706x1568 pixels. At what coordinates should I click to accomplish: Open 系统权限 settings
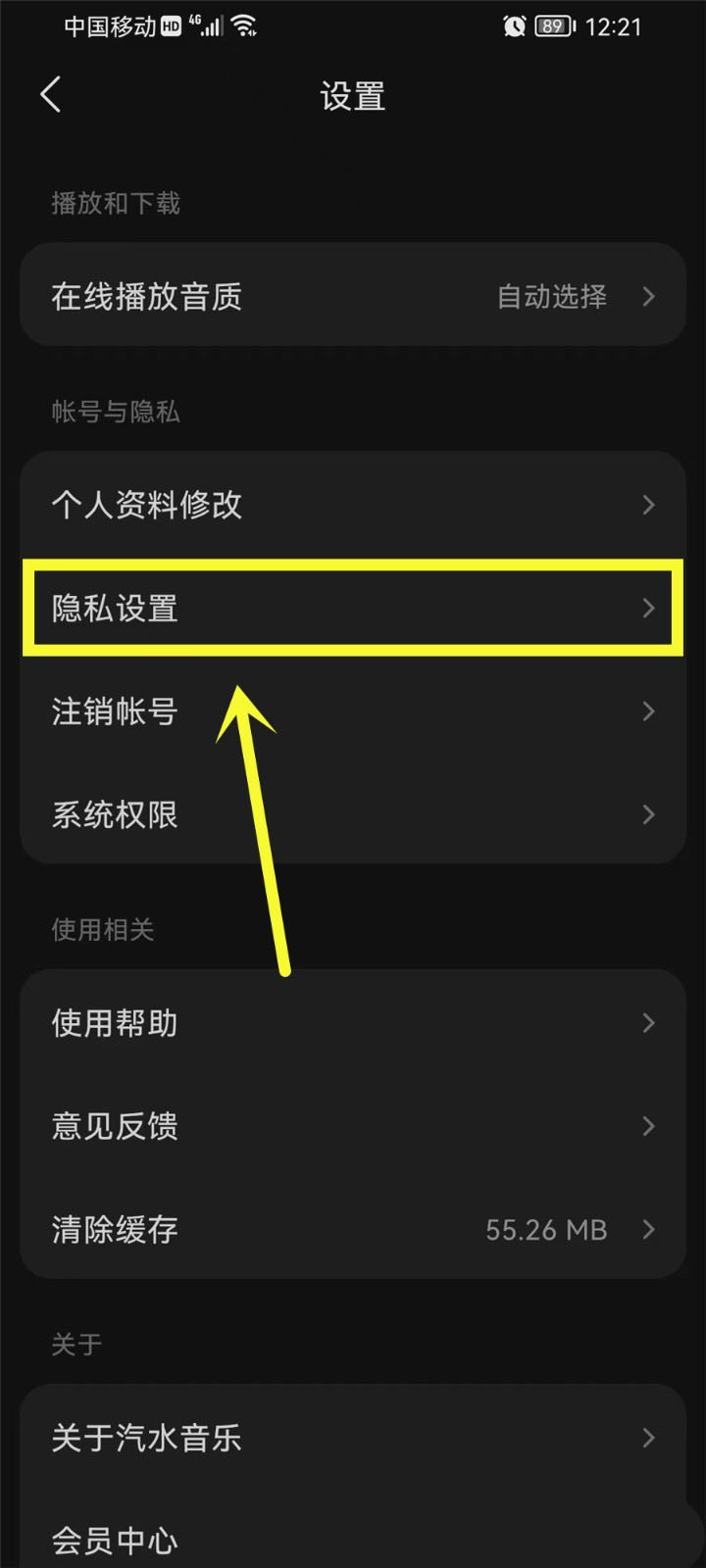[x=353, y=814]
